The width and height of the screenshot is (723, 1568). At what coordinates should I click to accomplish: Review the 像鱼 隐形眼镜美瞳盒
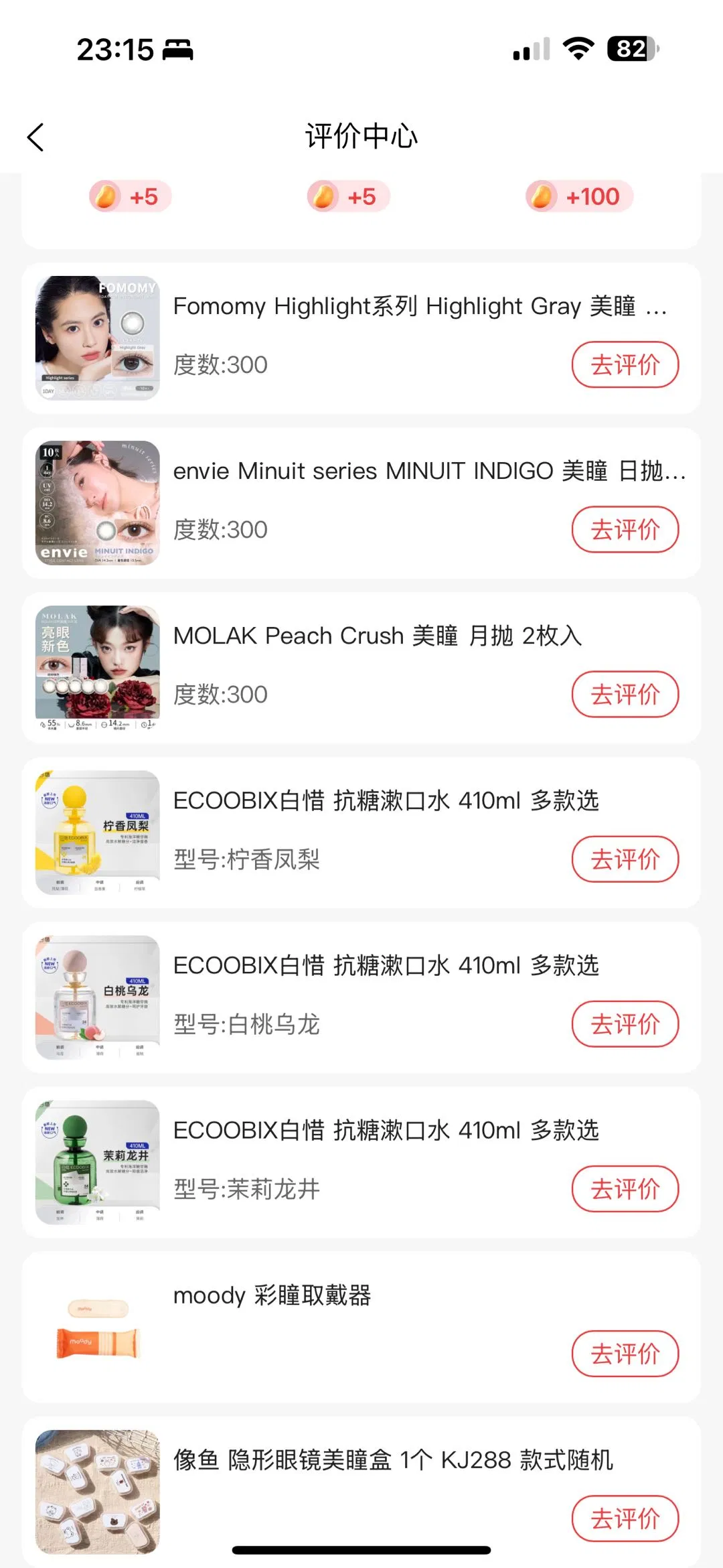click(625, 1518)
